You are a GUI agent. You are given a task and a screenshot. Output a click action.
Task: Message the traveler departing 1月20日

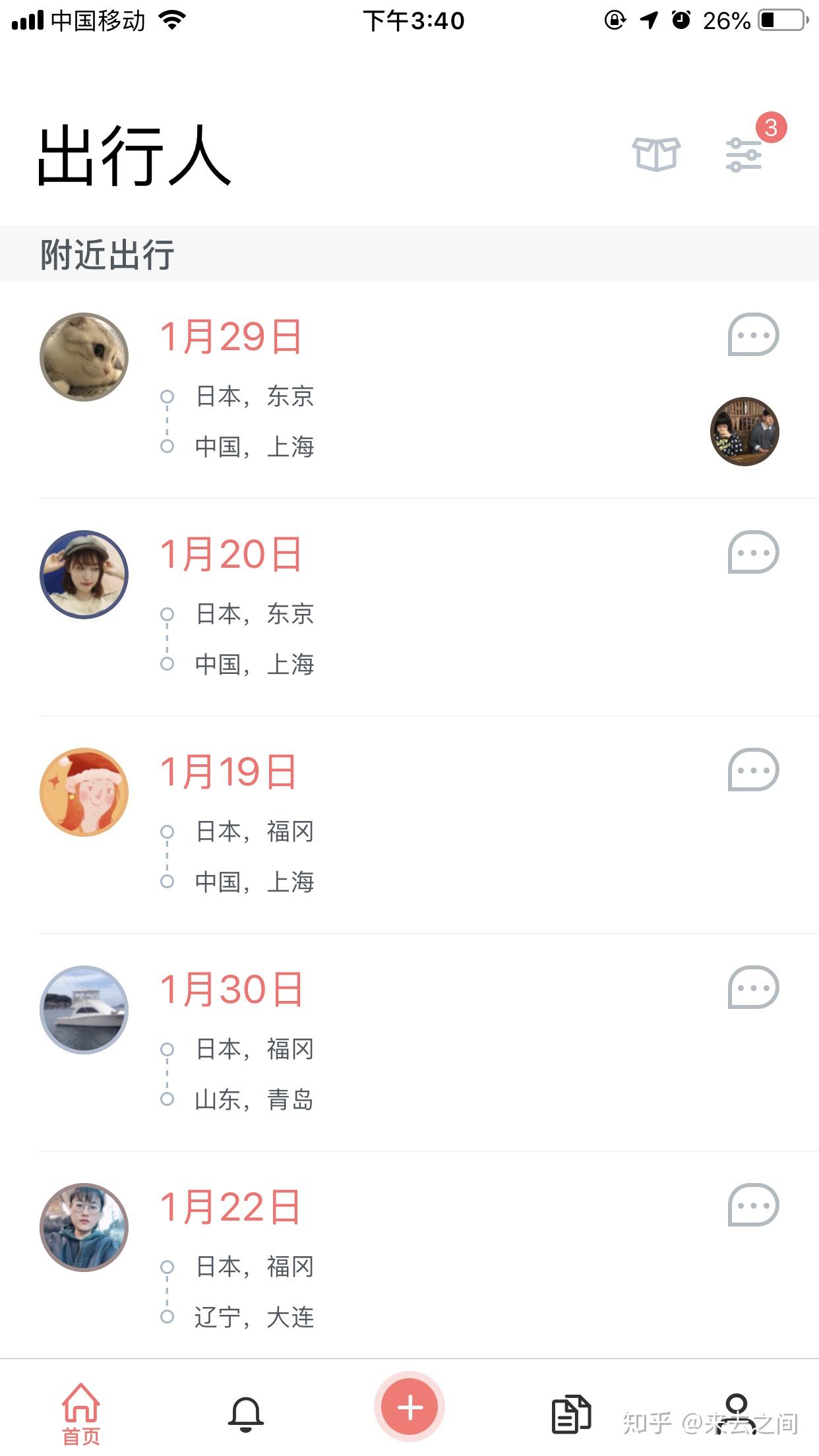point(753,553)
